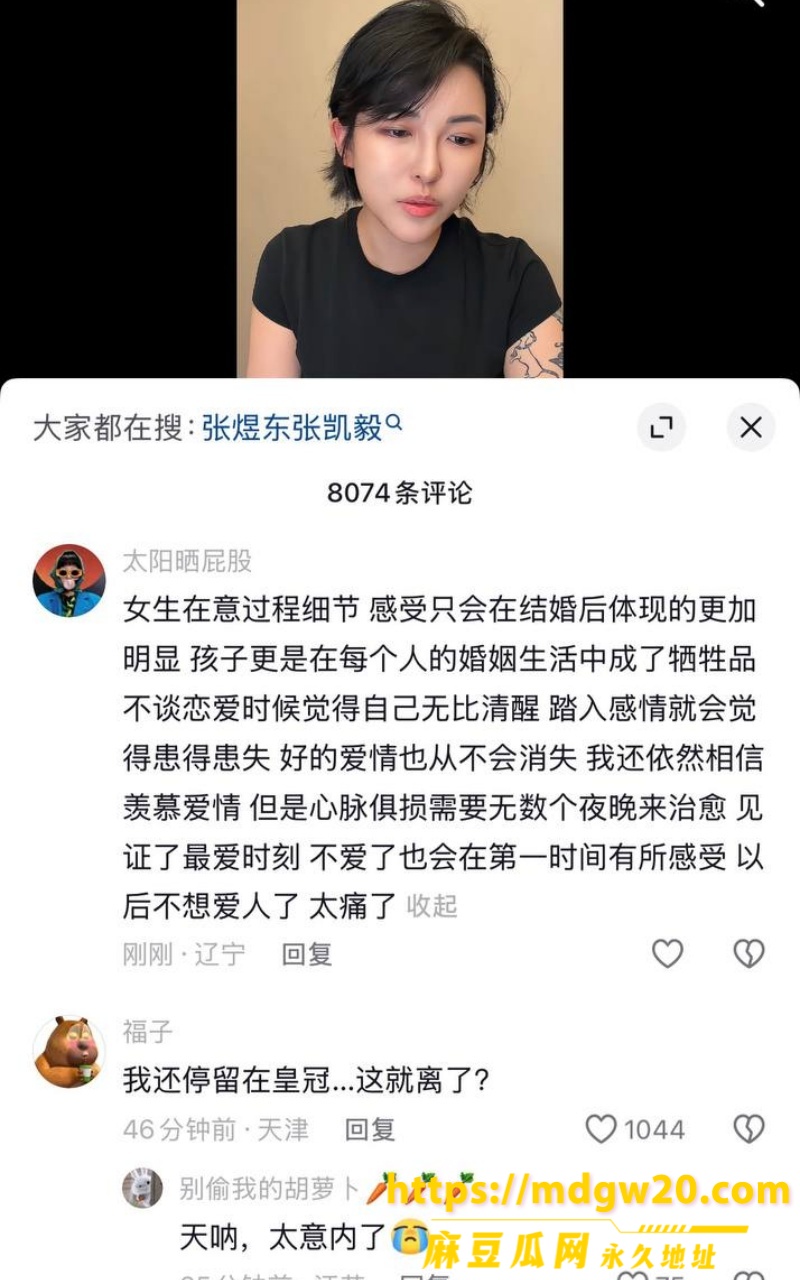This screenshot has height=1280, width=800.
Task: Open 福子's profile avatar
Action: [69, 1052]
